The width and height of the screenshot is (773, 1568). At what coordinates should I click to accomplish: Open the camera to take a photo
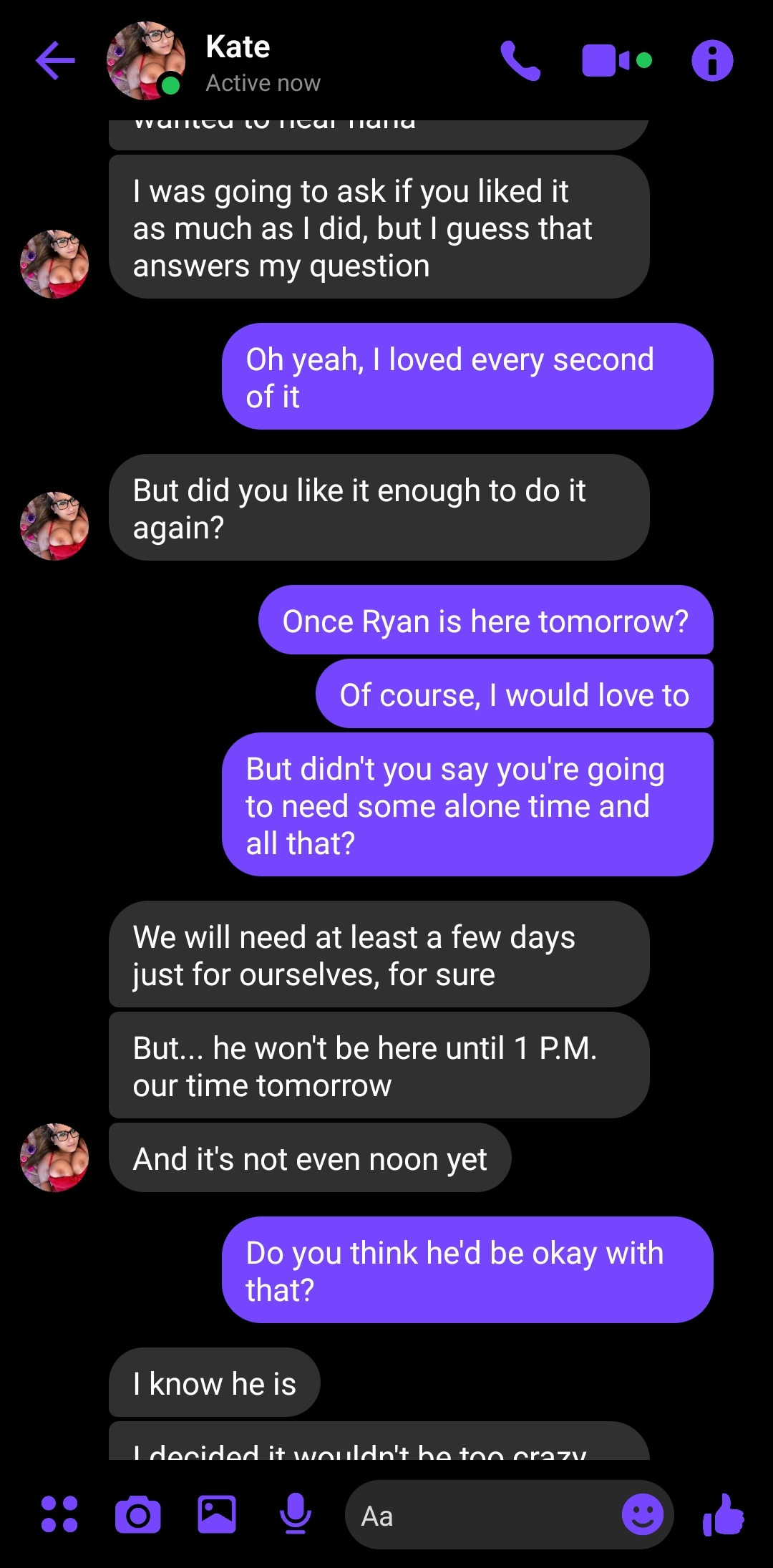coord(138,1514)
